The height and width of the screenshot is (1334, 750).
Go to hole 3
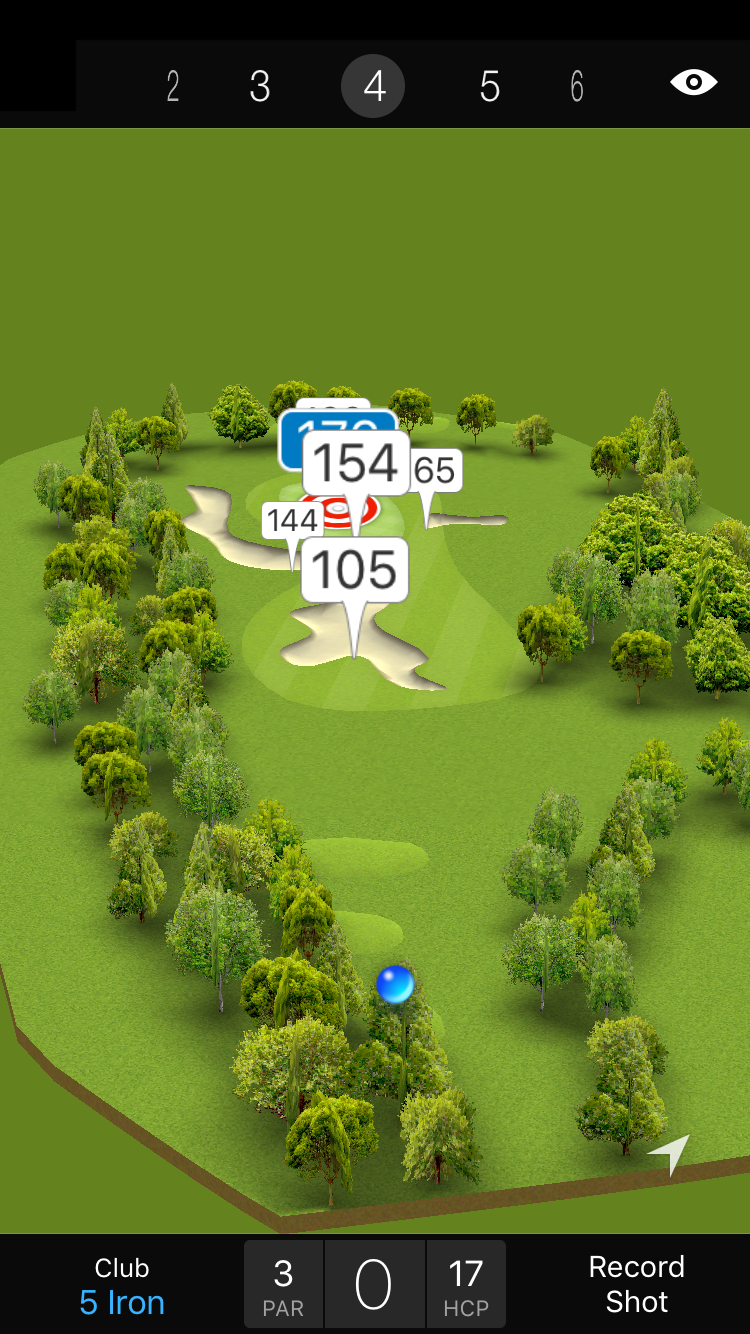click(x=260, y=87)
